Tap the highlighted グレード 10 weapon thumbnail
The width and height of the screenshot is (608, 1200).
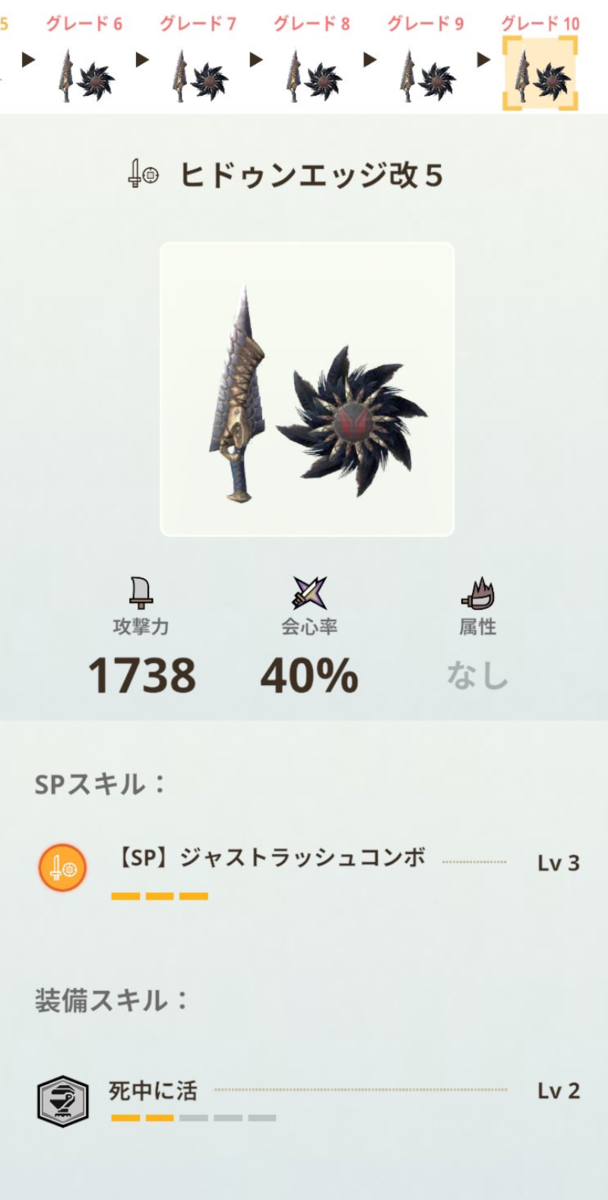(x=540, y=72)
